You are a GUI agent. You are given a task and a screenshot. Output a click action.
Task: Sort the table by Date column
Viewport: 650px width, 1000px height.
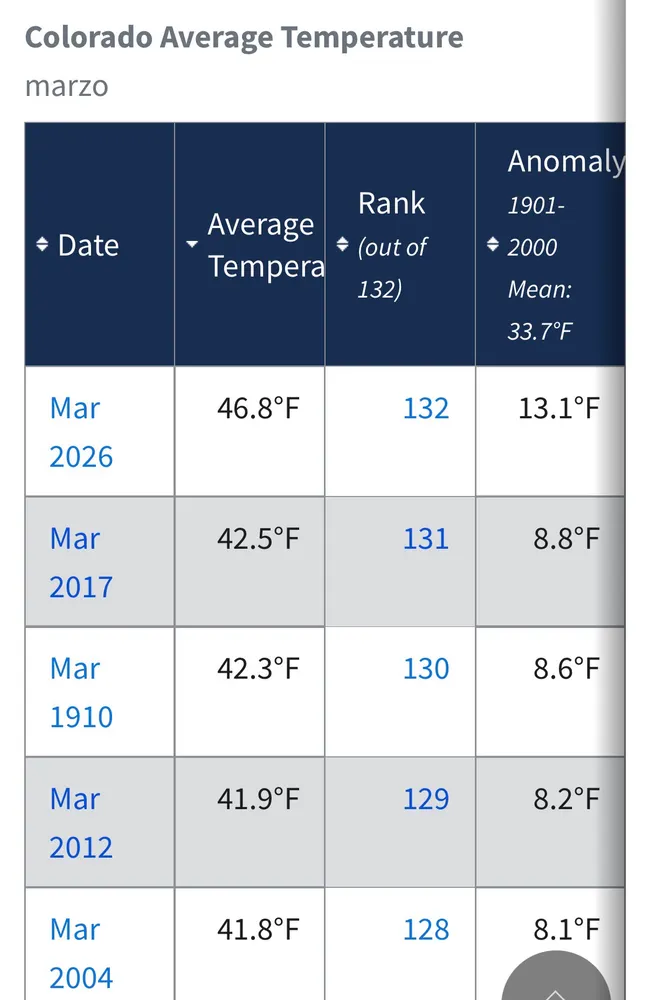pos(88,245)
